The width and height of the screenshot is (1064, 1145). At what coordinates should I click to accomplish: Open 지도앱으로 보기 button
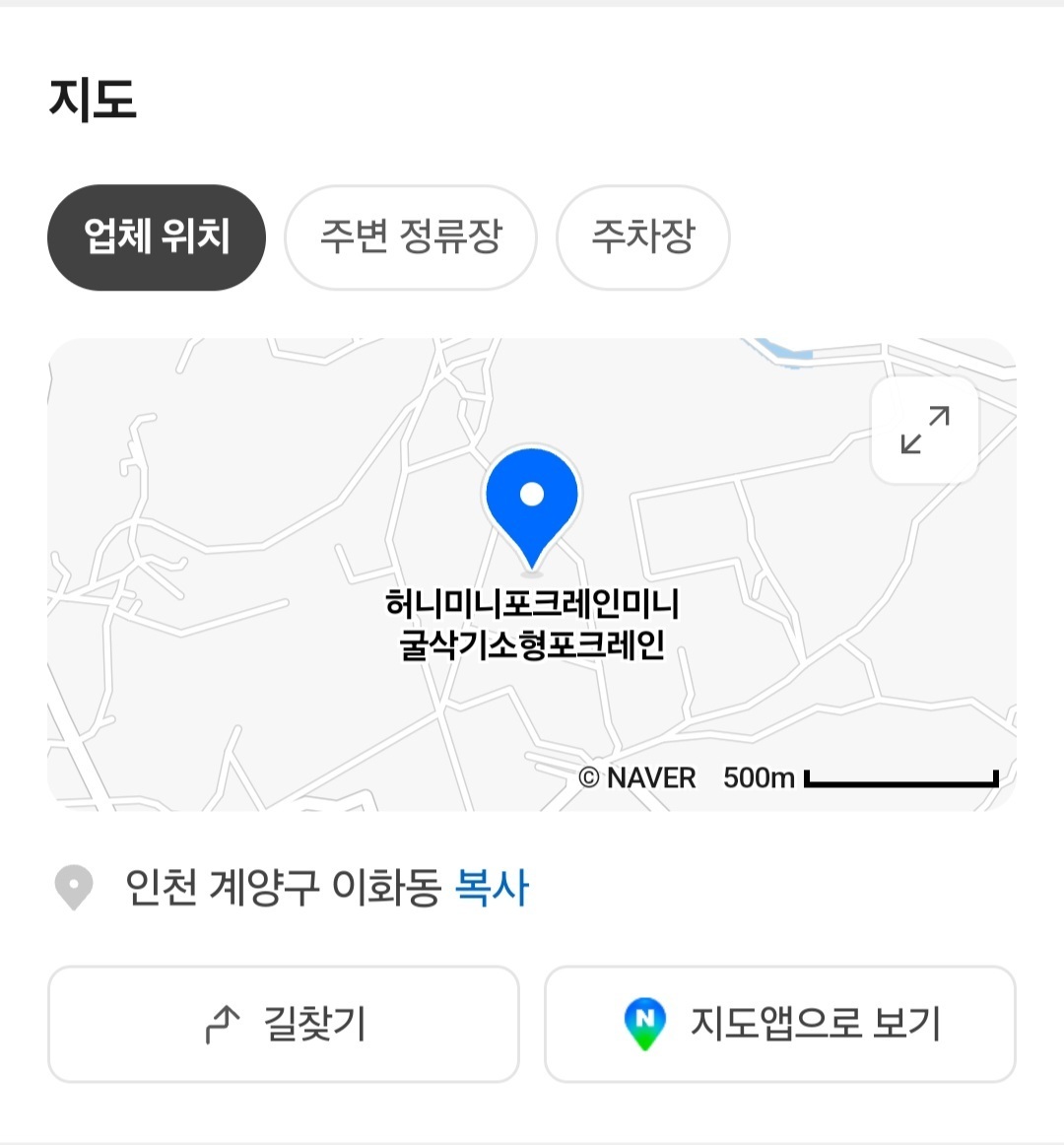pos(780,1024)
